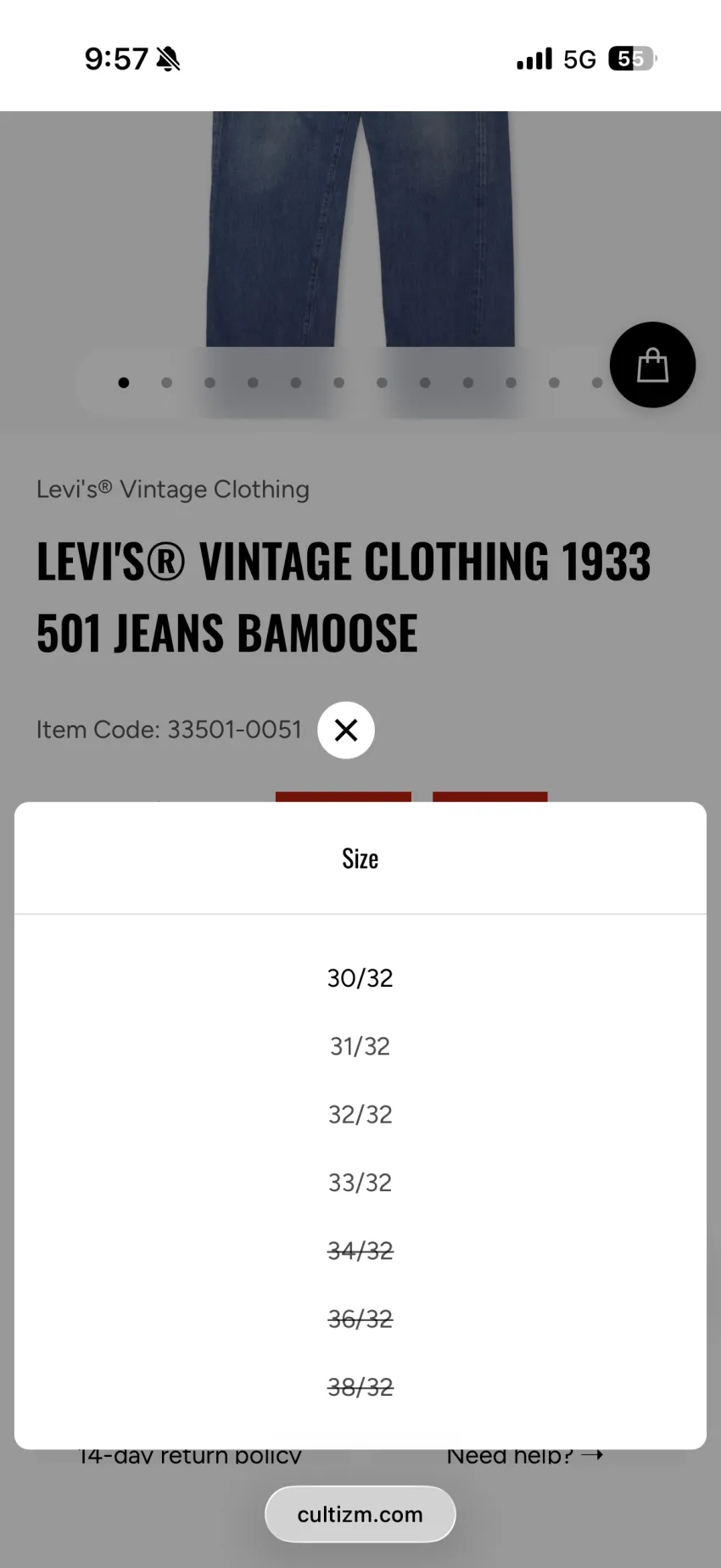Pick size 32/32
This screenshot has width=721, height=1568.
360,1114
